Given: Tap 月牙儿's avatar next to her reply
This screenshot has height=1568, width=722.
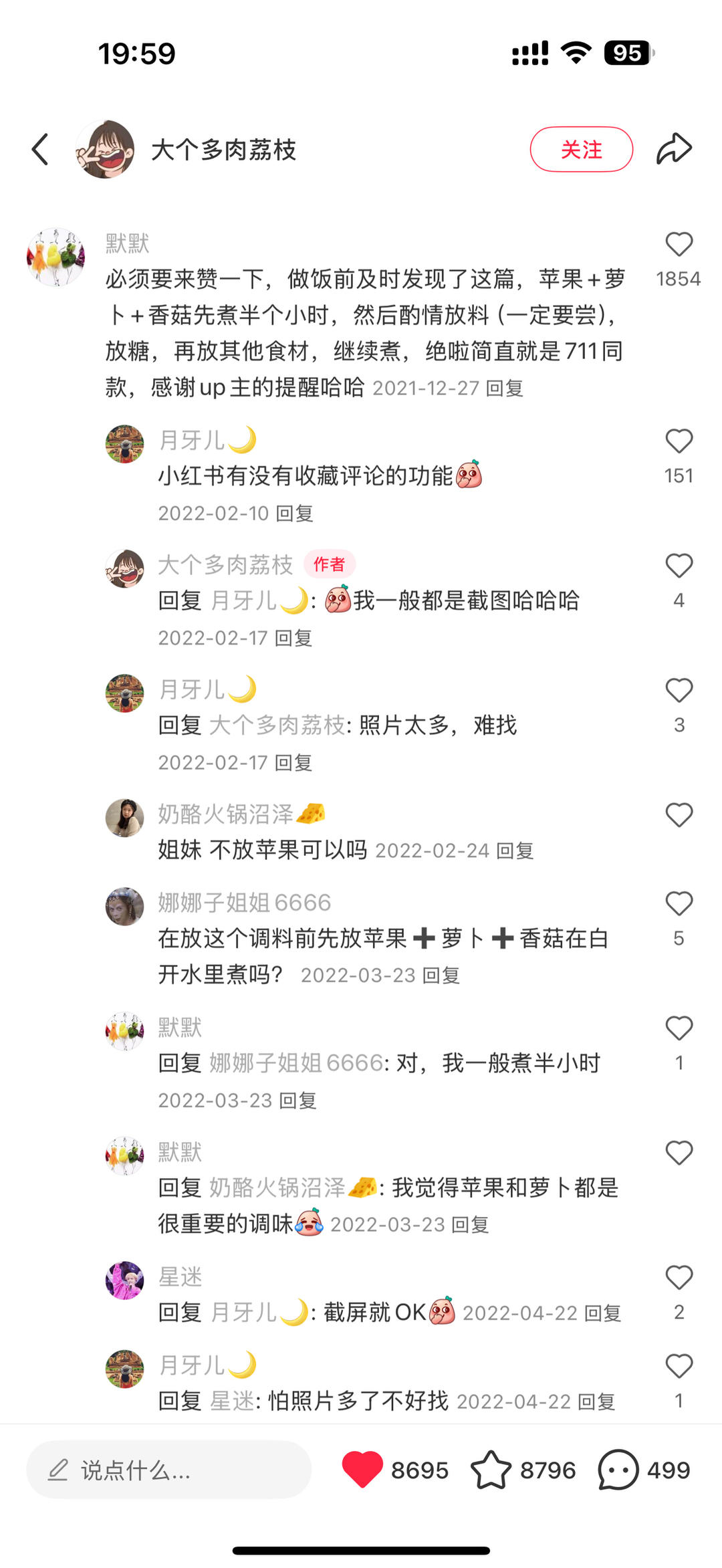Looking at the screenshot, I should pos(124,443).
